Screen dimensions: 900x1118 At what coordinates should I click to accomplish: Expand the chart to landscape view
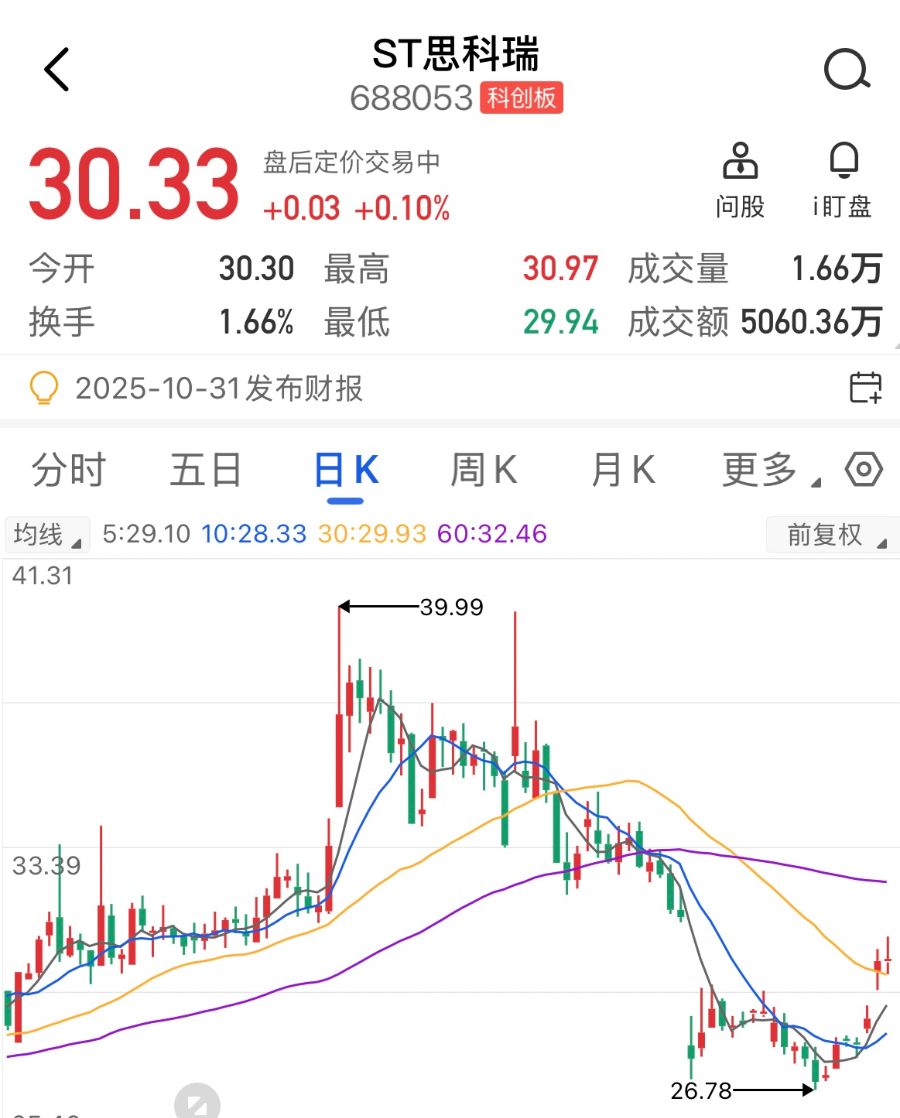tap(197, 1102)
